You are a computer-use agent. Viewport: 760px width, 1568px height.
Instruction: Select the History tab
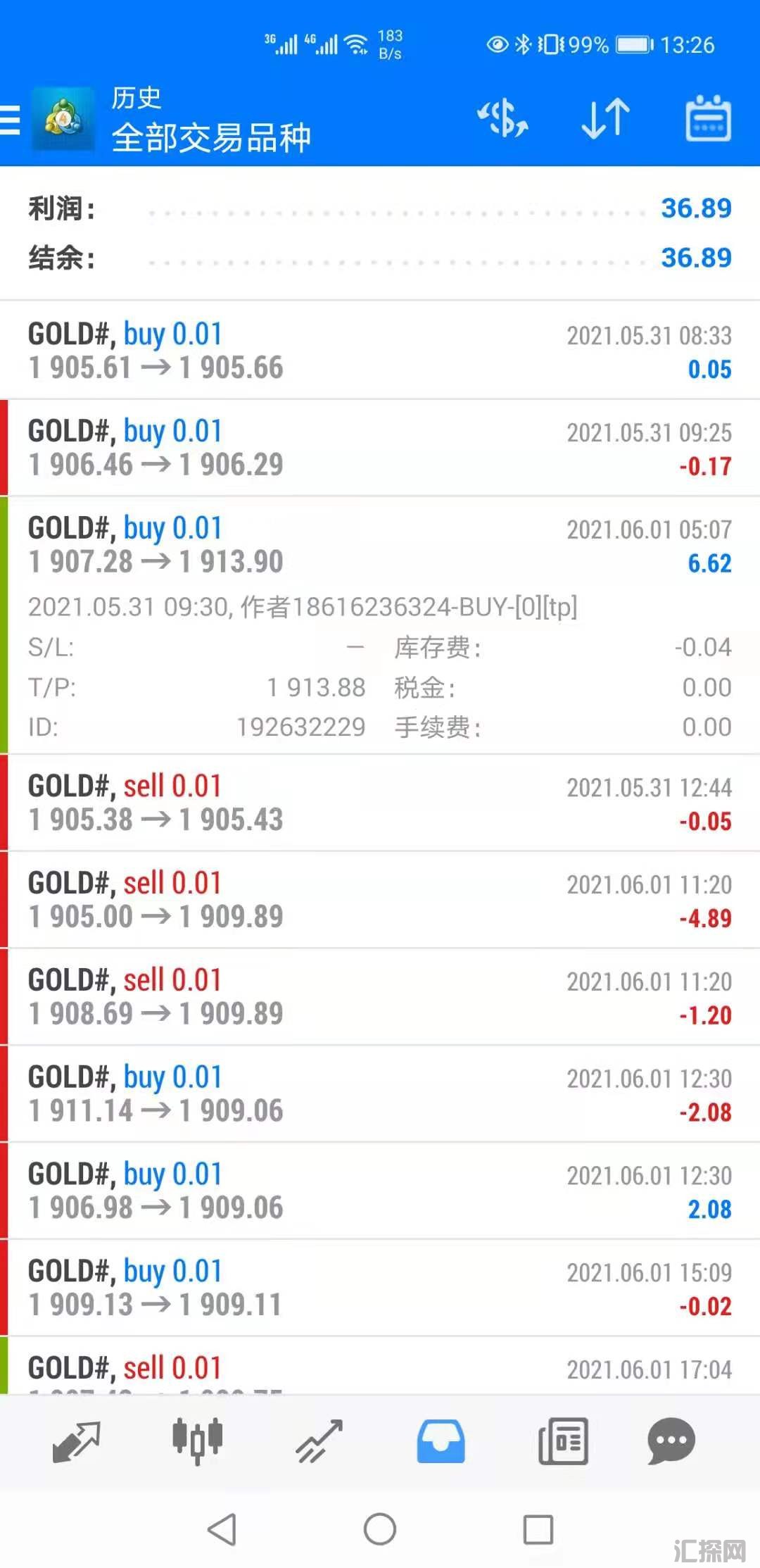(441, 1441)
